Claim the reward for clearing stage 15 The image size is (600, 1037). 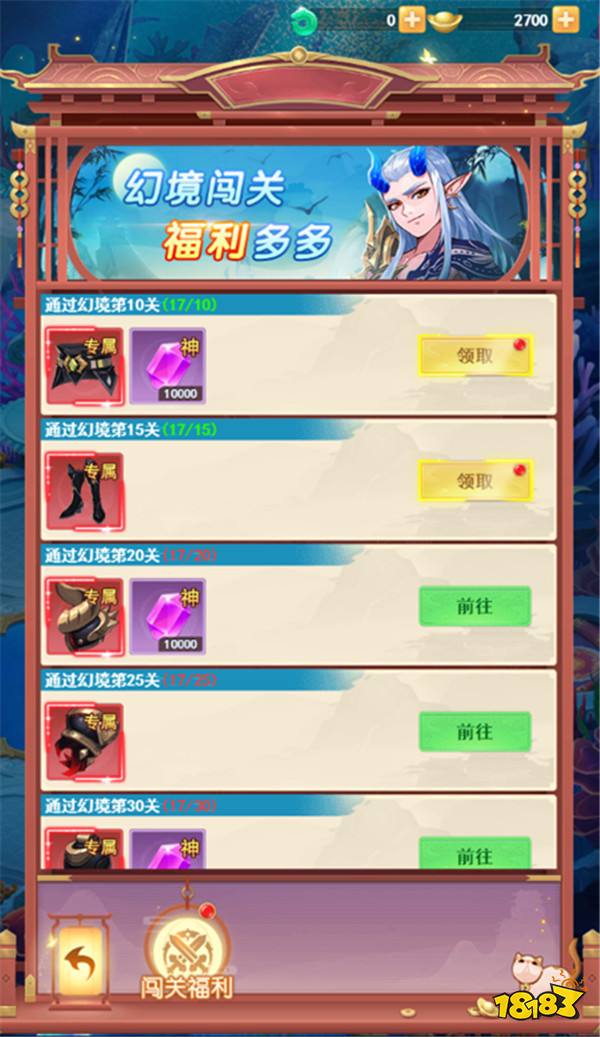(475, 481)
